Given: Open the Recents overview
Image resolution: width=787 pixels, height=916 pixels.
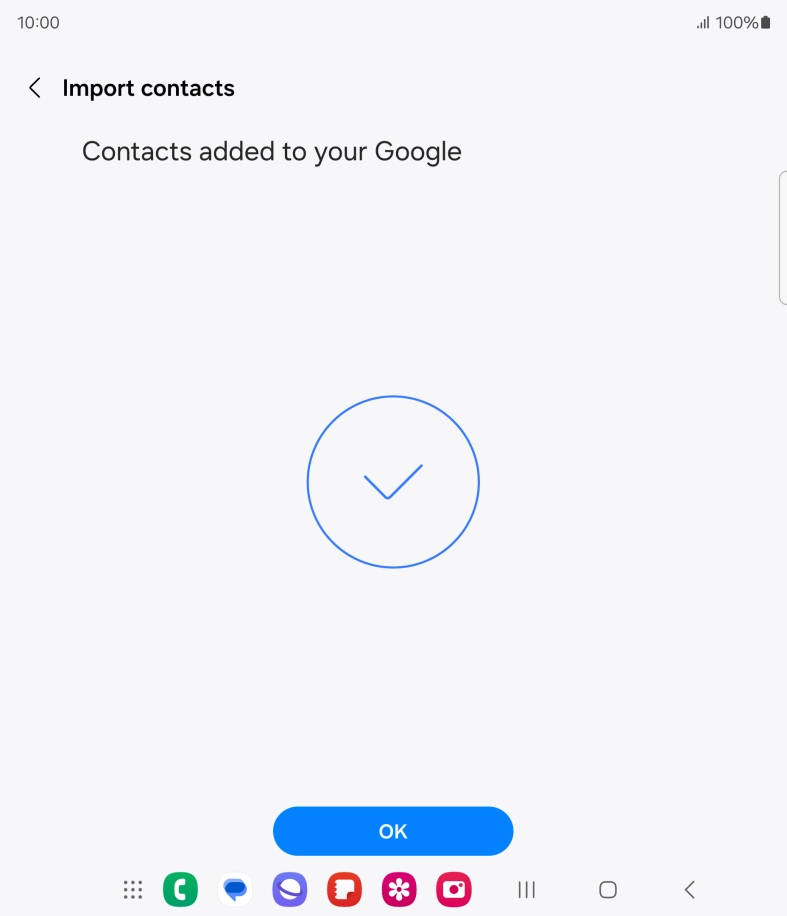Looking at the screenshot, I should pos(526,889).
